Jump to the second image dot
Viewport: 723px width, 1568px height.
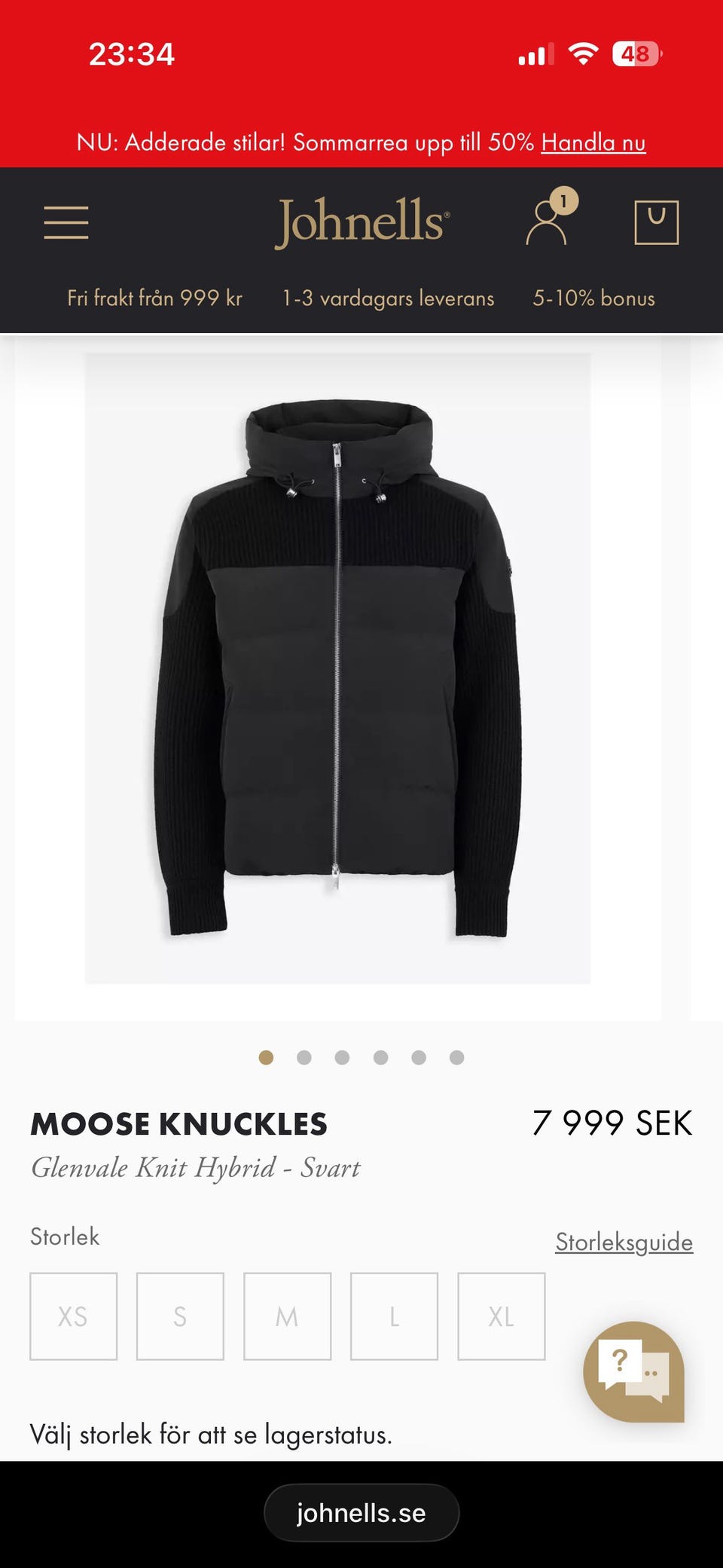[x=304, y=1057]
